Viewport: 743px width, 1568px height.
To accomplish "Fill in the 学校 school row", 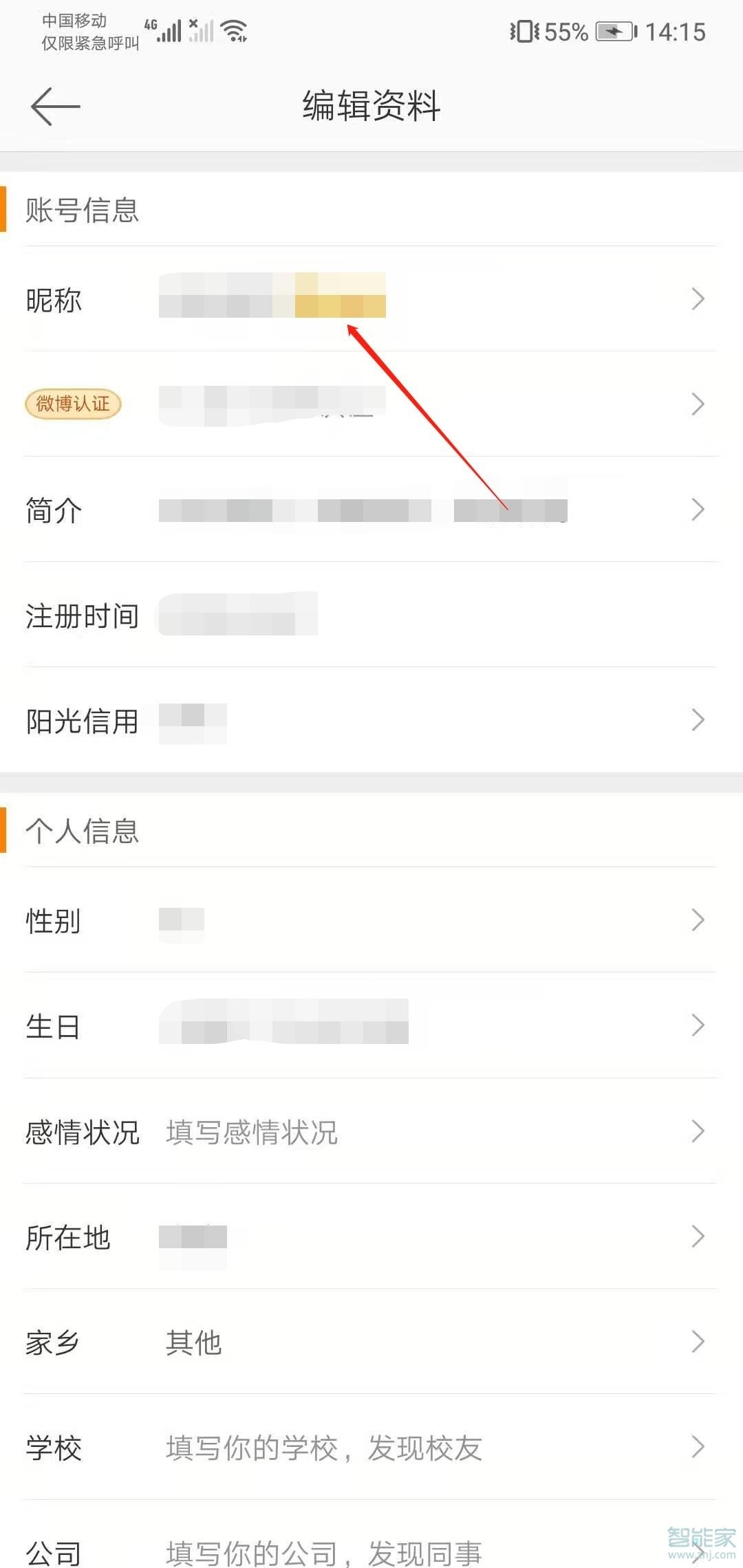I will (x=371, y=1447).
